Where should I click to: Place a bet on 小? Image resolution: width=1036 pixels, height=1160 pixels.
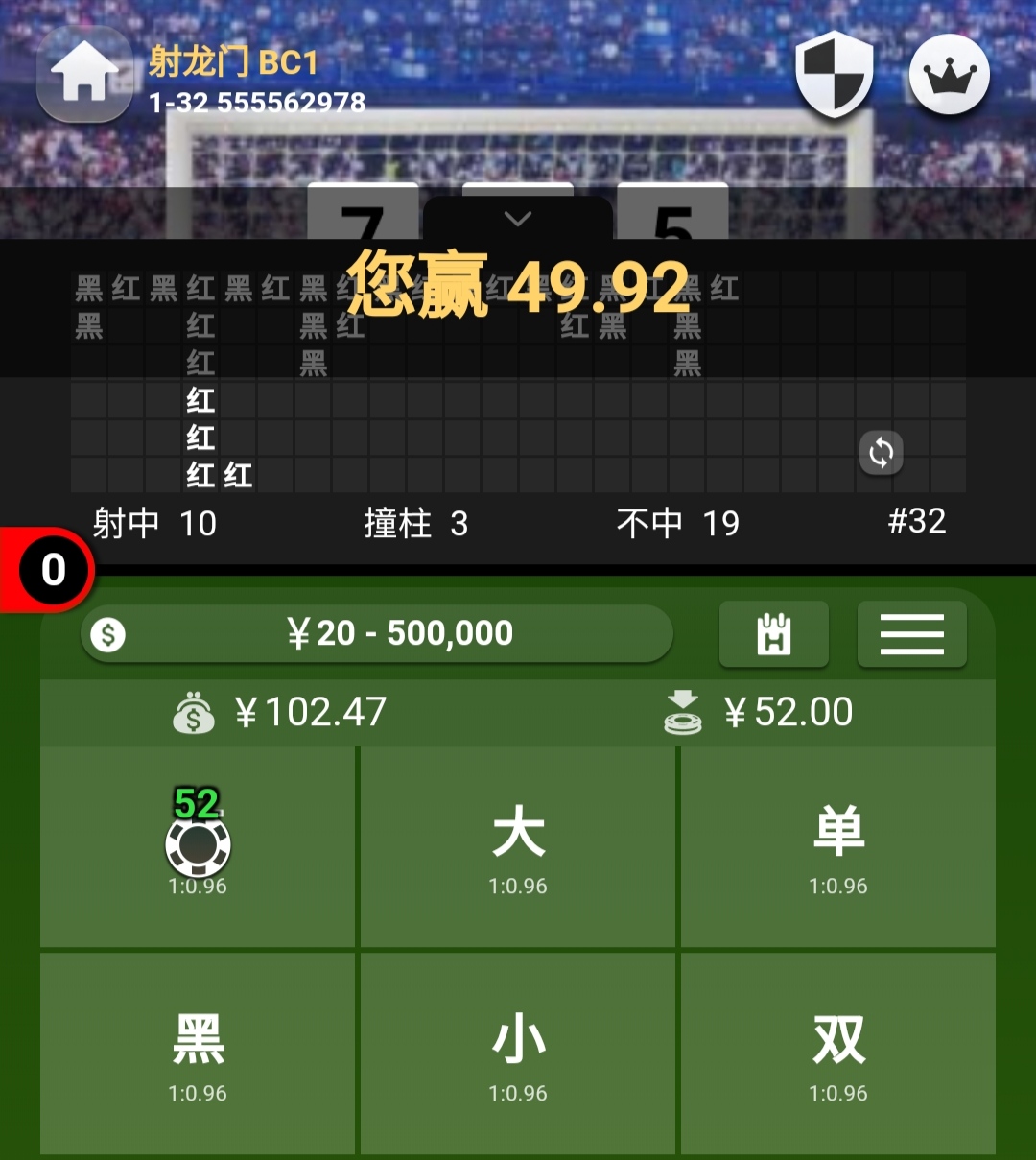(518, 1053)
